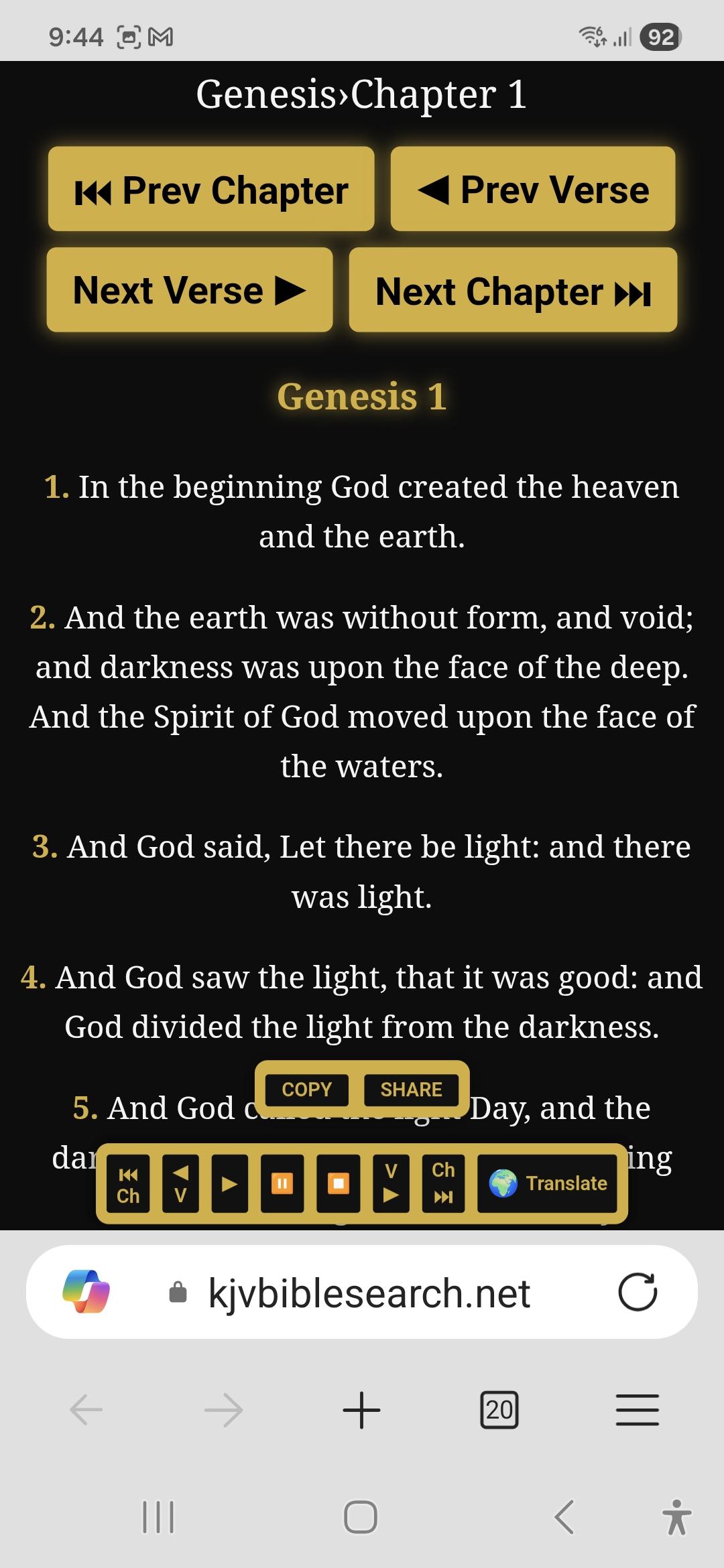Viewport: 724px width, 1568px height.
Task: Reload the current page
Action: coord(638,1292)
